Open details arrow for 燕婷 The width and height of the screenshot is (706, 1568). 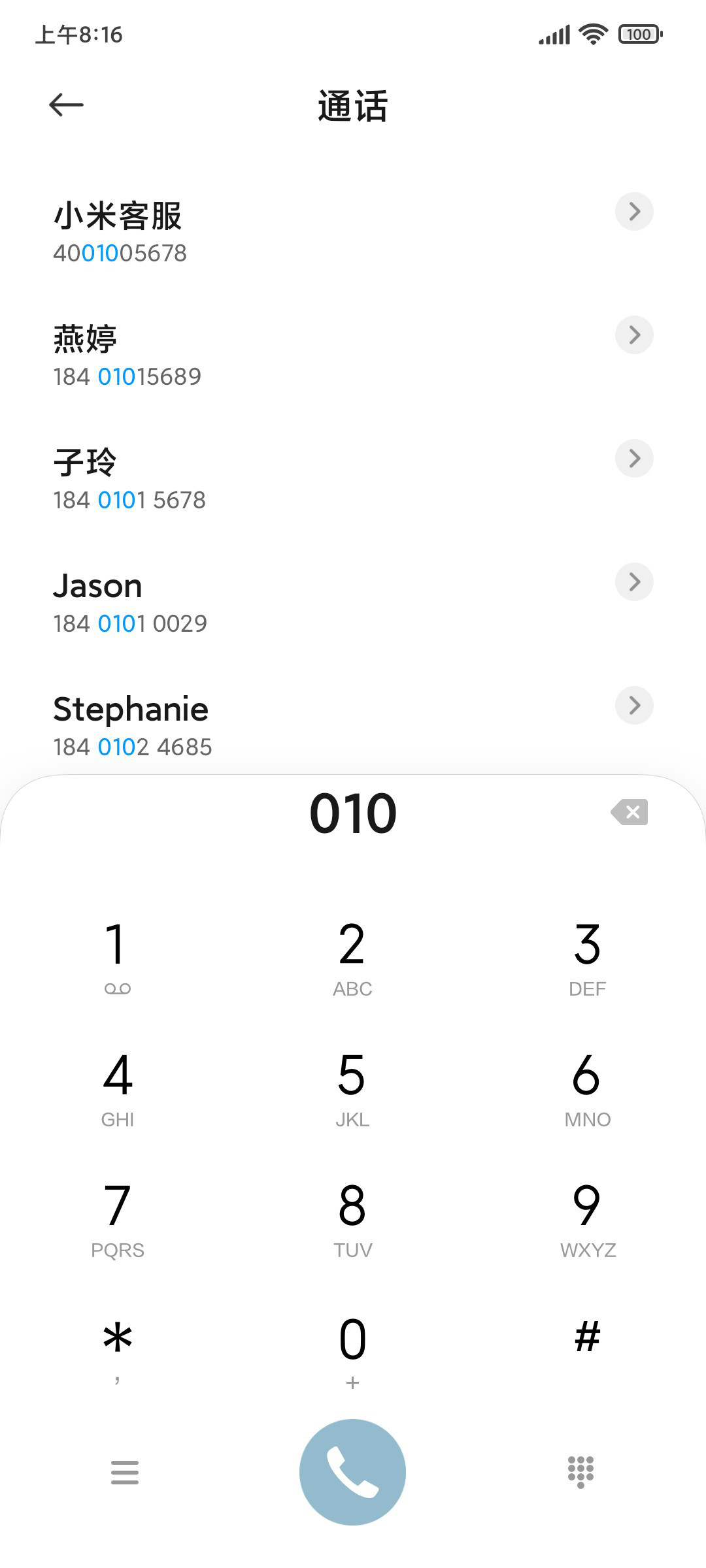tap(634, 335)
